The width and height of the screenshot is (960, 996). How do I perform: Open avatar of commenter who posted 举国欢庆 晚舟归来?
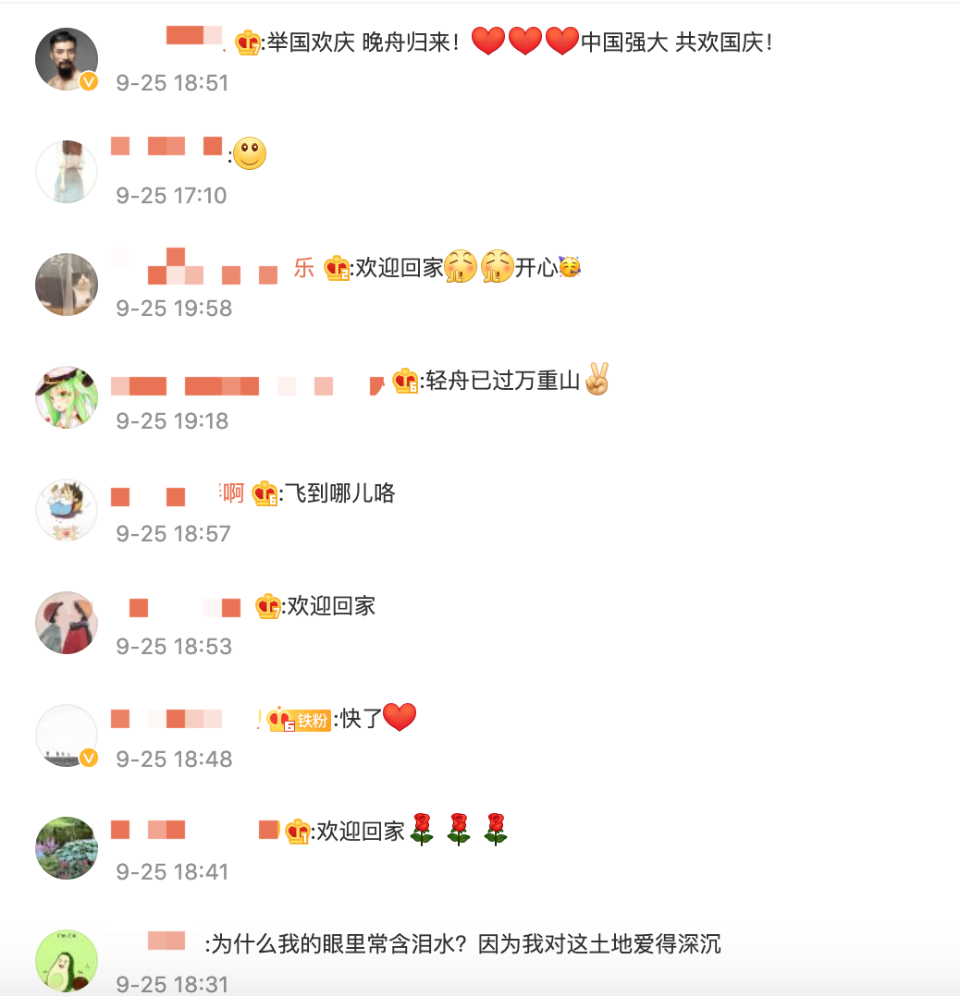tap(67, 59)
